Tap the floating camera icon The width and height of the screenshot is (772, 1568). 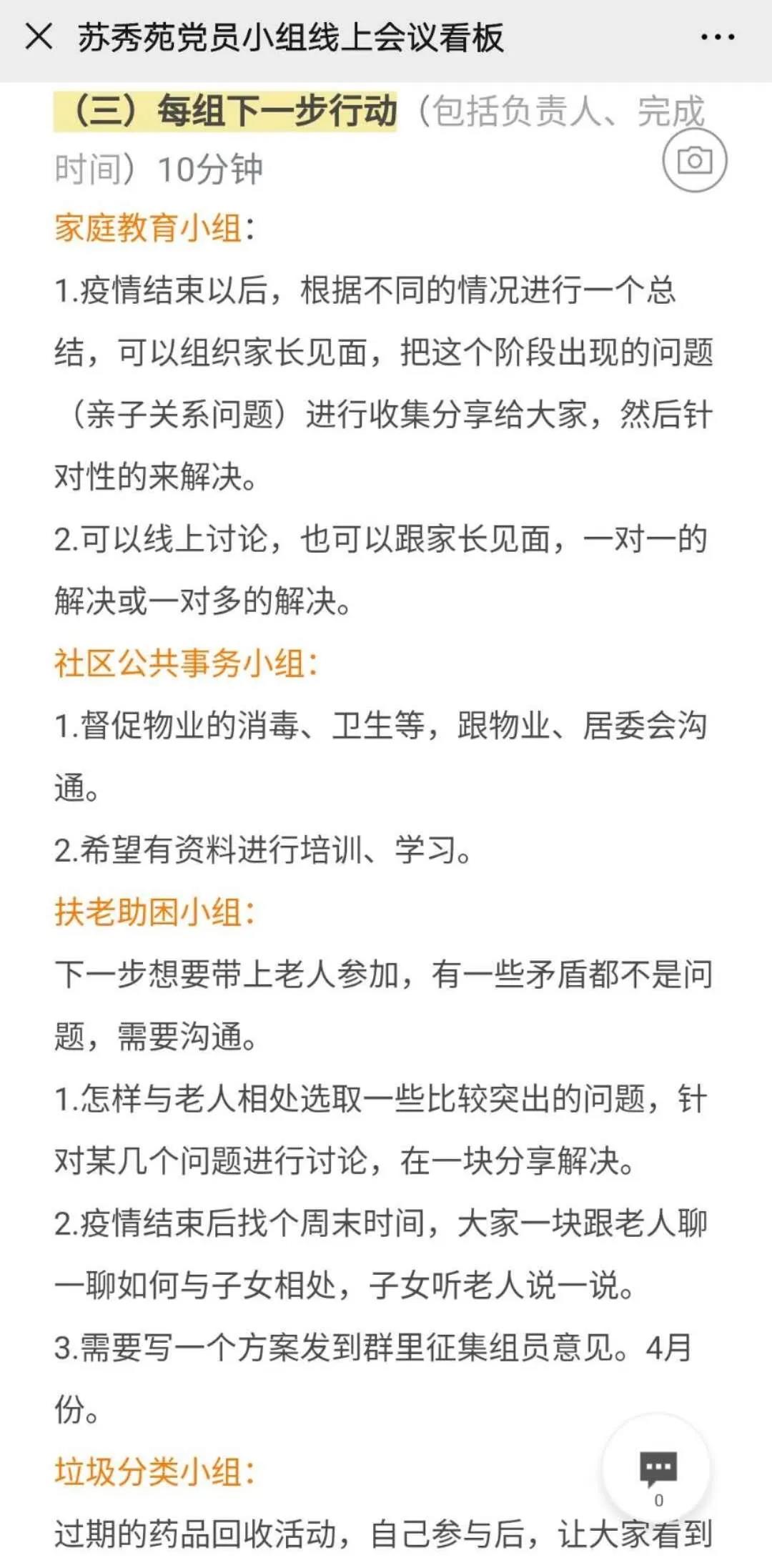pyautogui.click(x=694, y=160)
